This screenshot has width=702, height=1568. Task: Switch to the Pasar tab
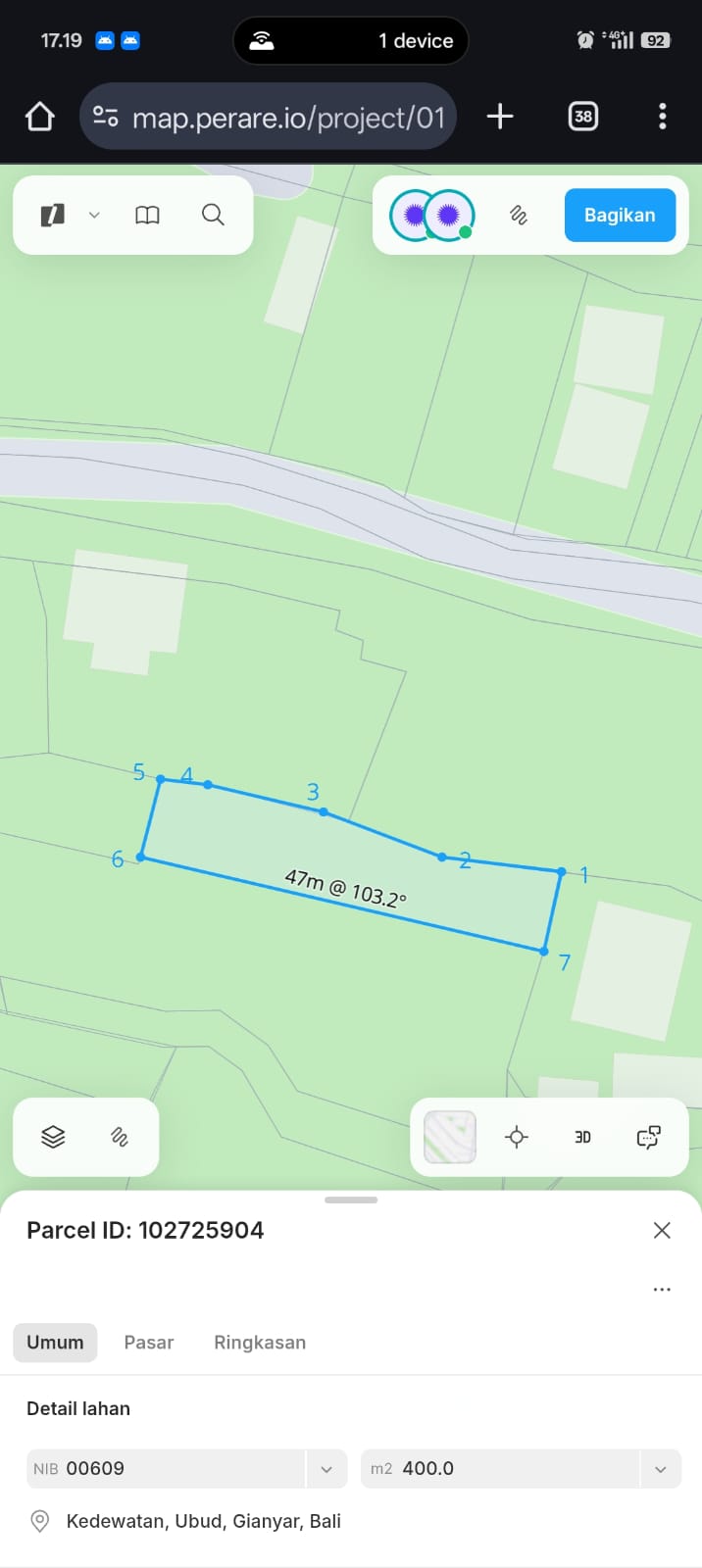(x=149, y=1342)
